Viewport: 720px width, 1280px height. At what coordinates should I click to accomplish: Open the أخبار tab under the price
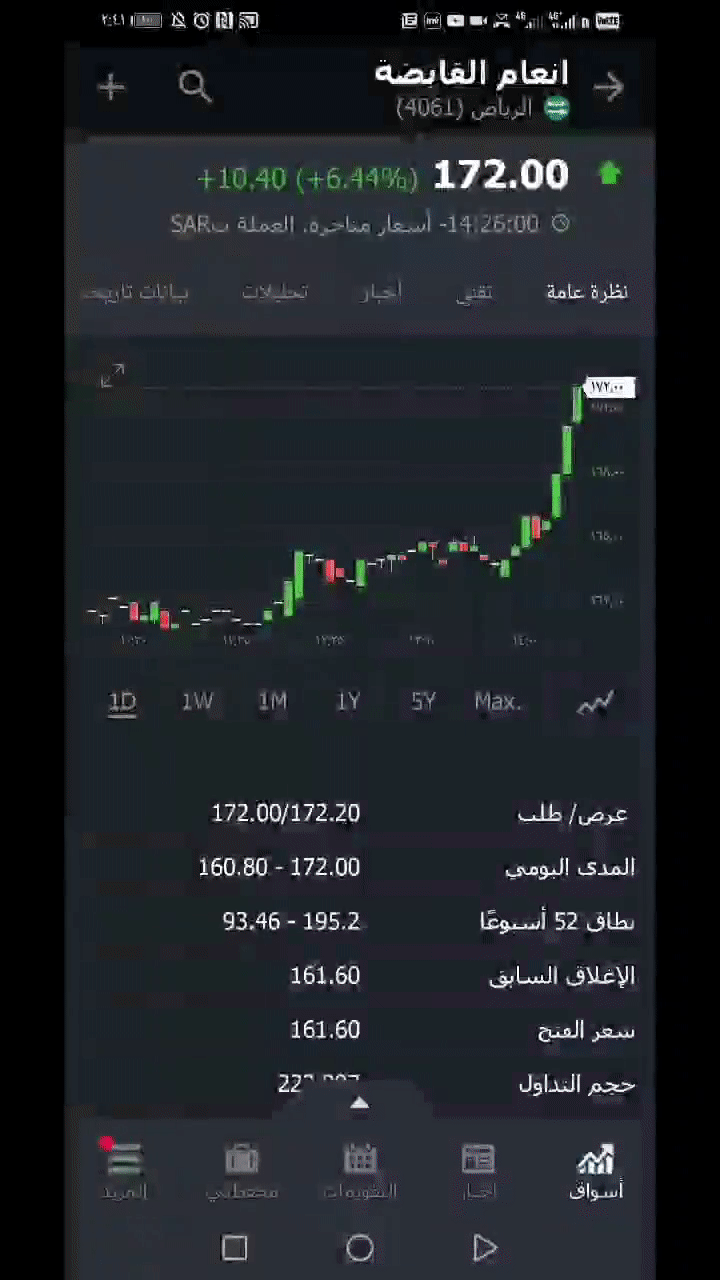click(381, 292)
